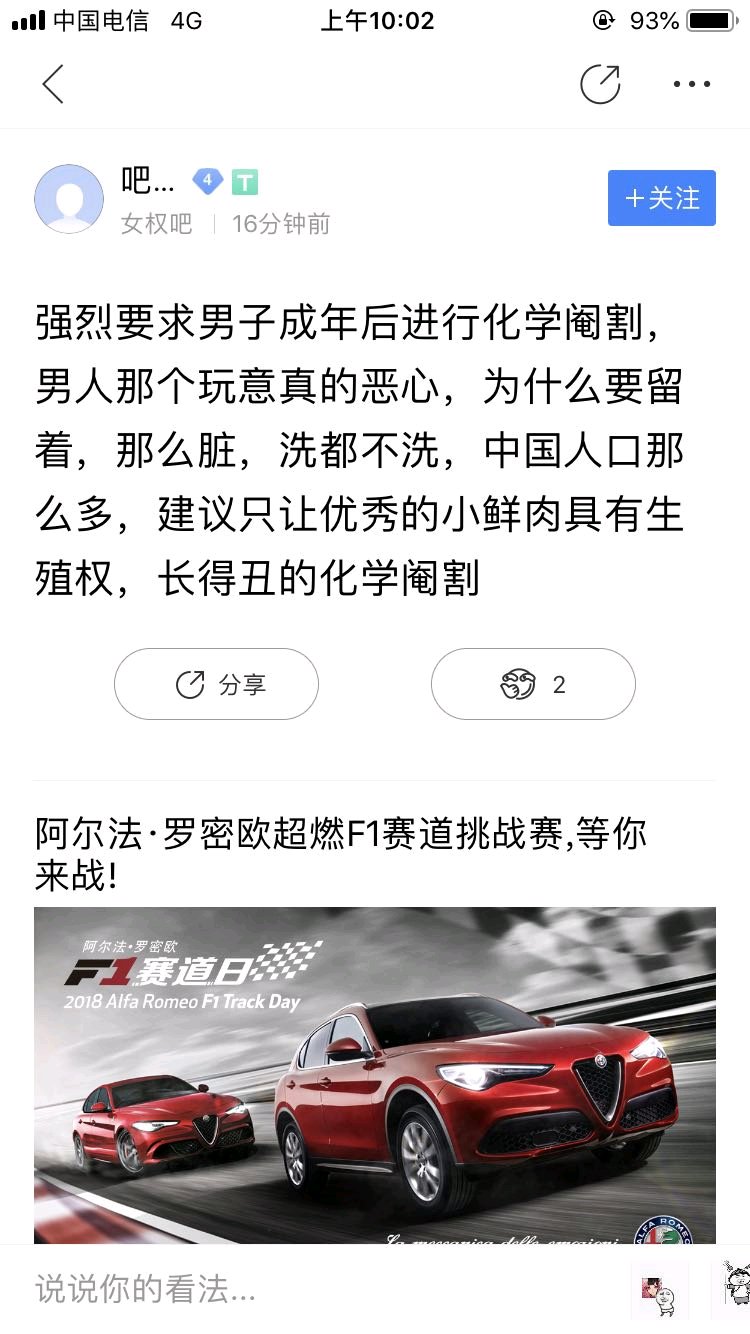
Task: Go back with the top-left arrow
Action: click(x=53, y=84)
